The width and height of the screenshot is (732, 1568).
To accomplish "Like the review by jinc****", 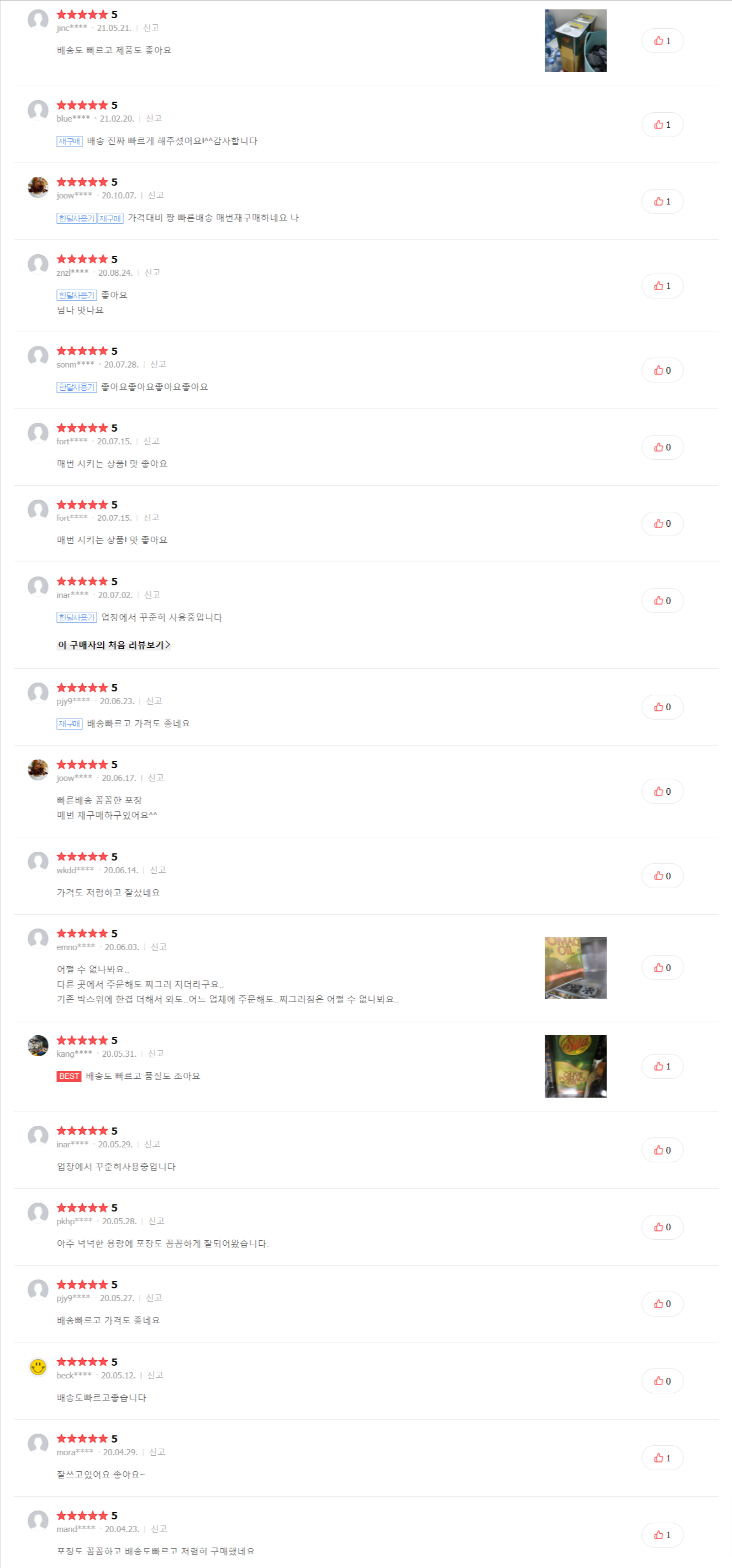I will [x=662, y=41].
